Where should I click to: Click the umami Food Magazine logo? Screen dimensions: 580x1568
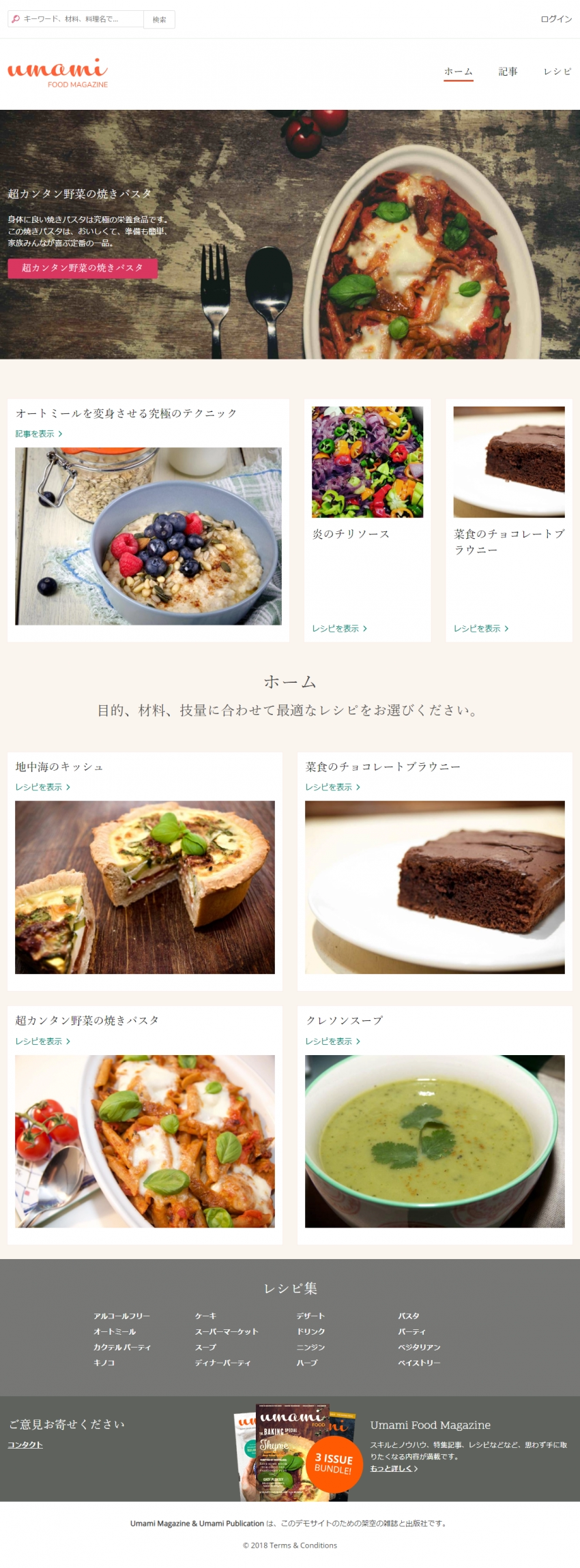(x=58, y=70)
